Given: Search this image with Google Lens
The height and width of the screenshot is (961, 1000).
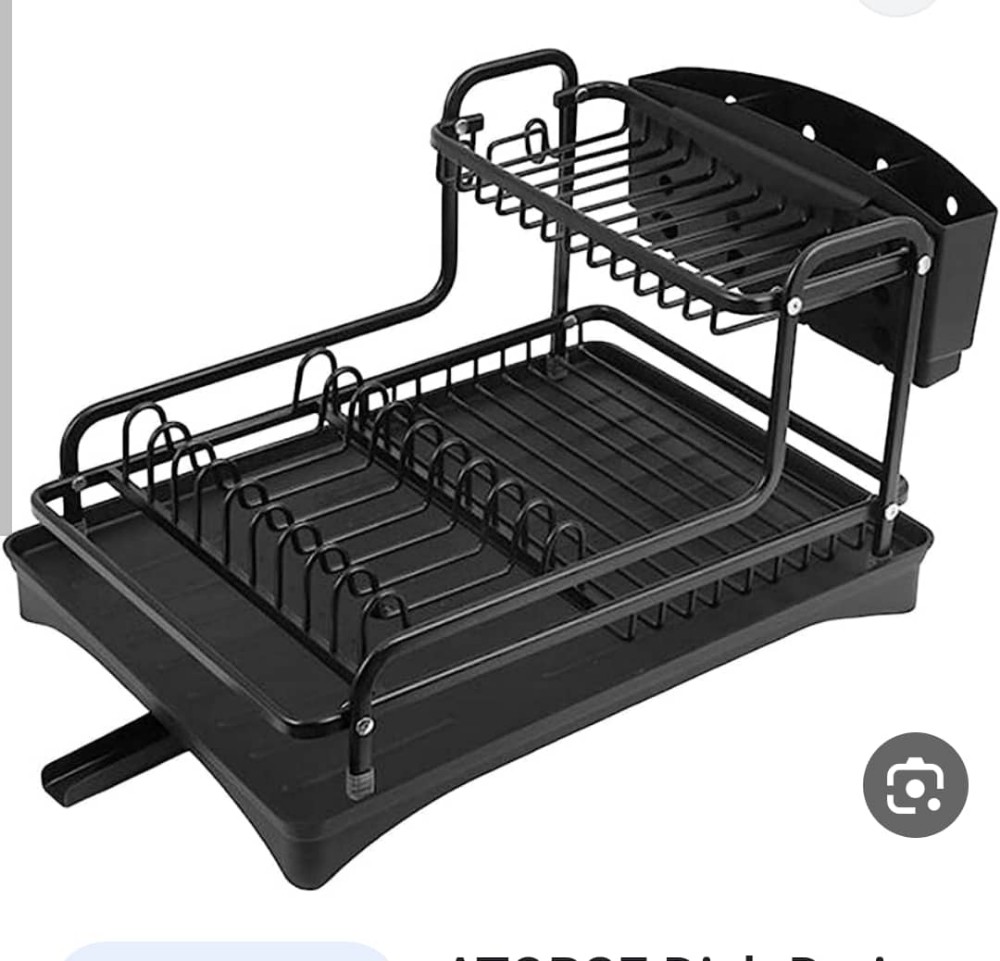Looking at the screenshot, I should click(x=915, y=785).
